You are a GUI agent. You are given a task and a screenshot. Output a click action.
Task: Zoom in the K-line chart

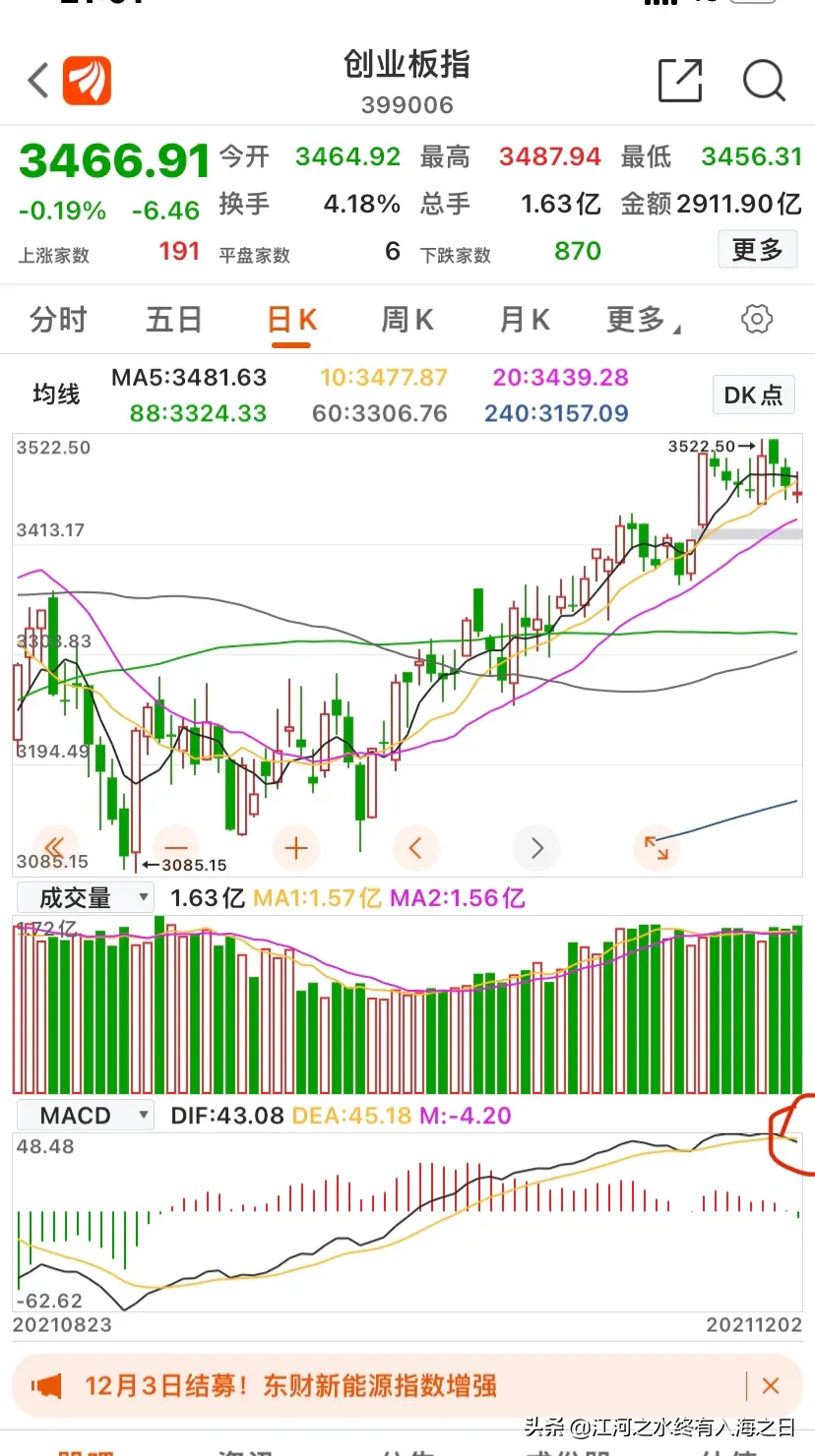pyautogui.click(x=296, y=847)
